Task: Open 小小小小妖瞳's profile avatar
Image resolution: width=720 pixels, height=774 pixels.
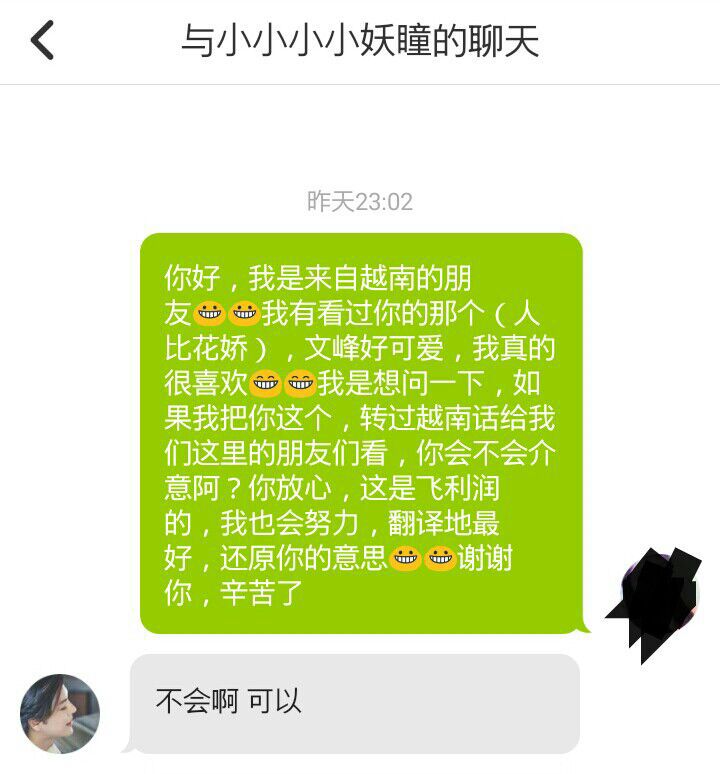Action: tap(60, 713)
